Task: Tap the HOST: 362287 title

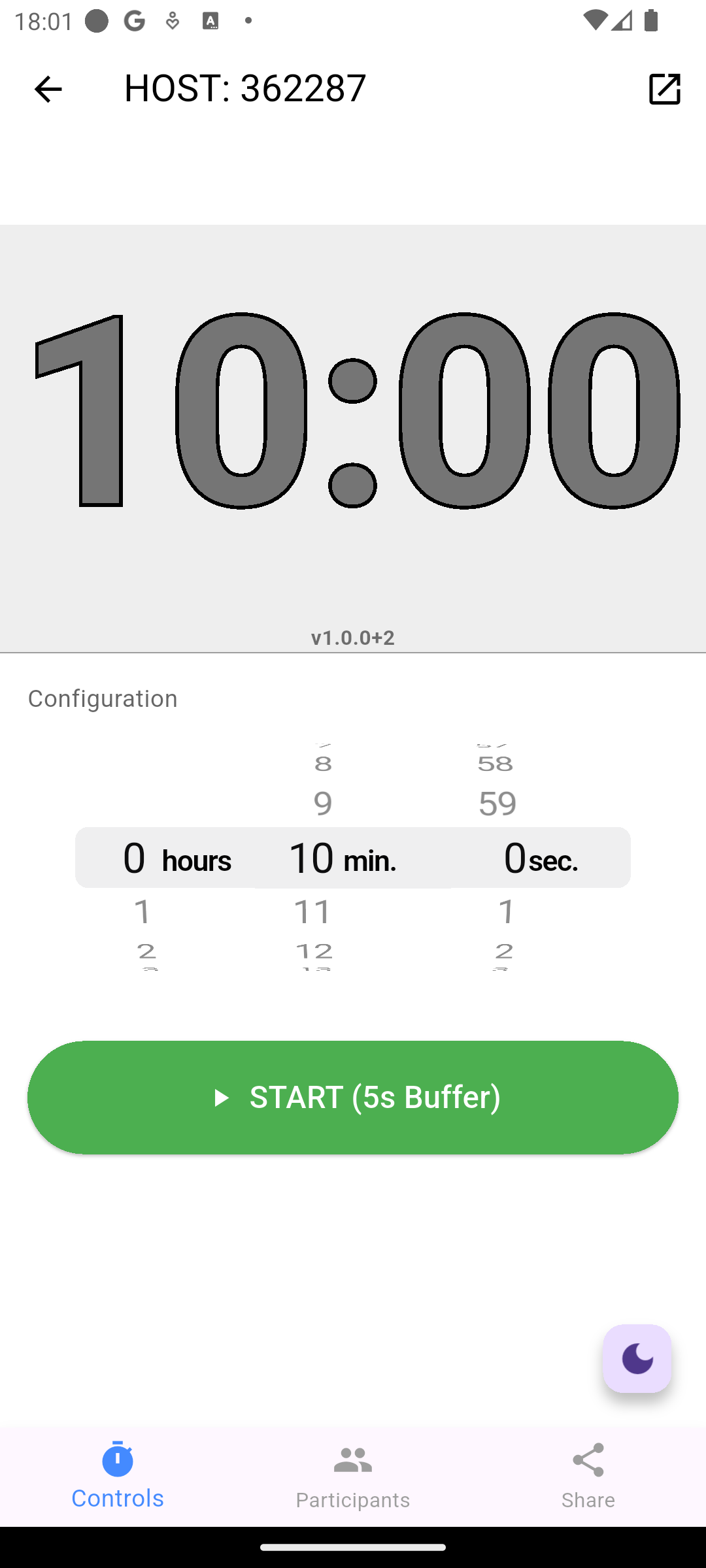Action: pyautogui.click(x=244, y=88)
